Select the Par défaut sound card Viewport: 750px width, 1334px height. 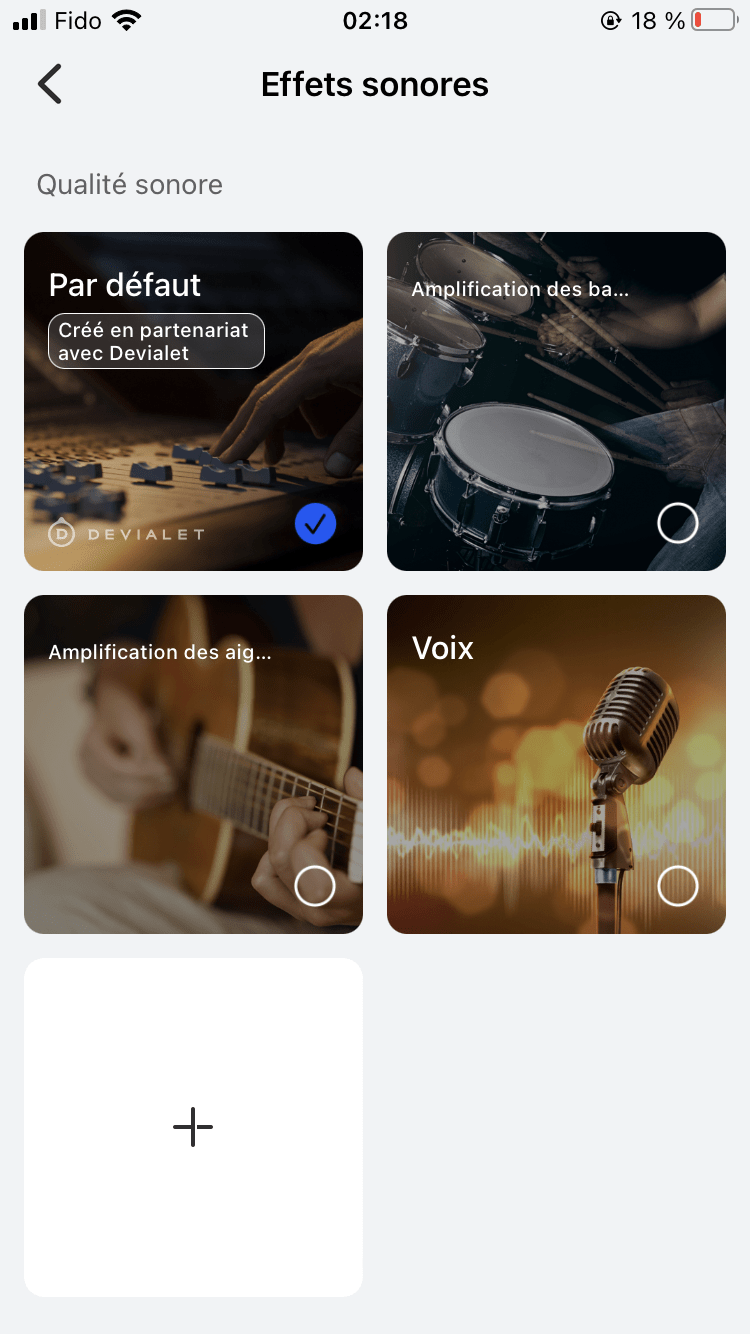coord(193,401)
